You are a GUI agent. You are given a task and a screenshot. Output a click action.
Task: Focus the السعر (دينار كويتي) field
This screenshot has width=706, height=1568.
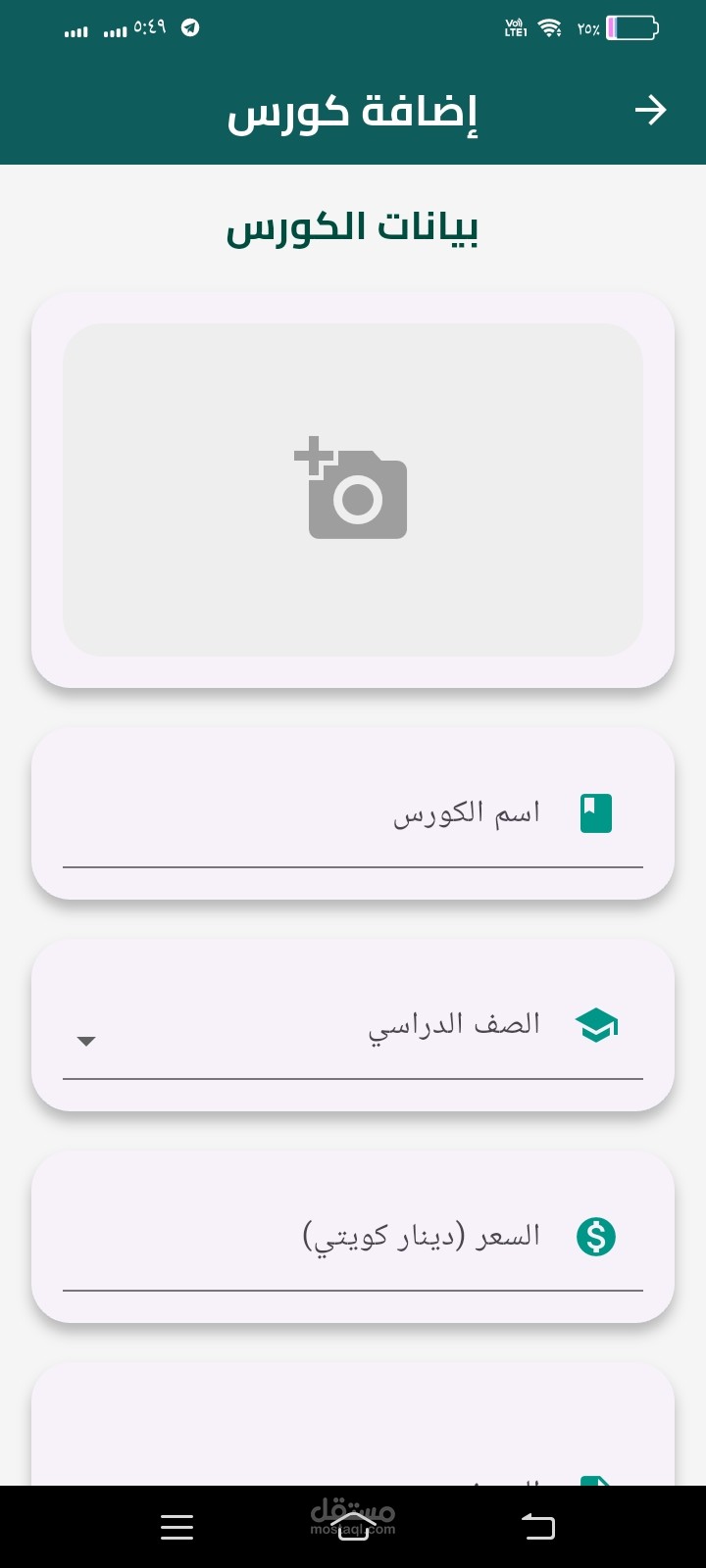(x=353, y=1238)
